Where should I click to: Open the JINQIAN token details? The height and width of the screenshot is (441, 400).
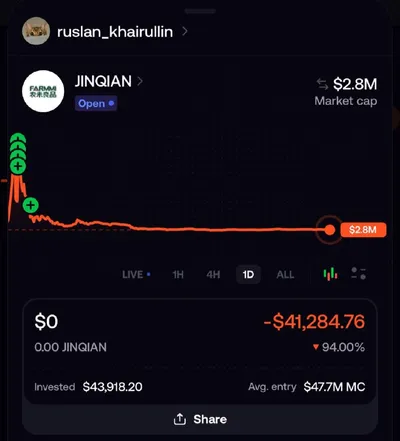tap(109, 81)
